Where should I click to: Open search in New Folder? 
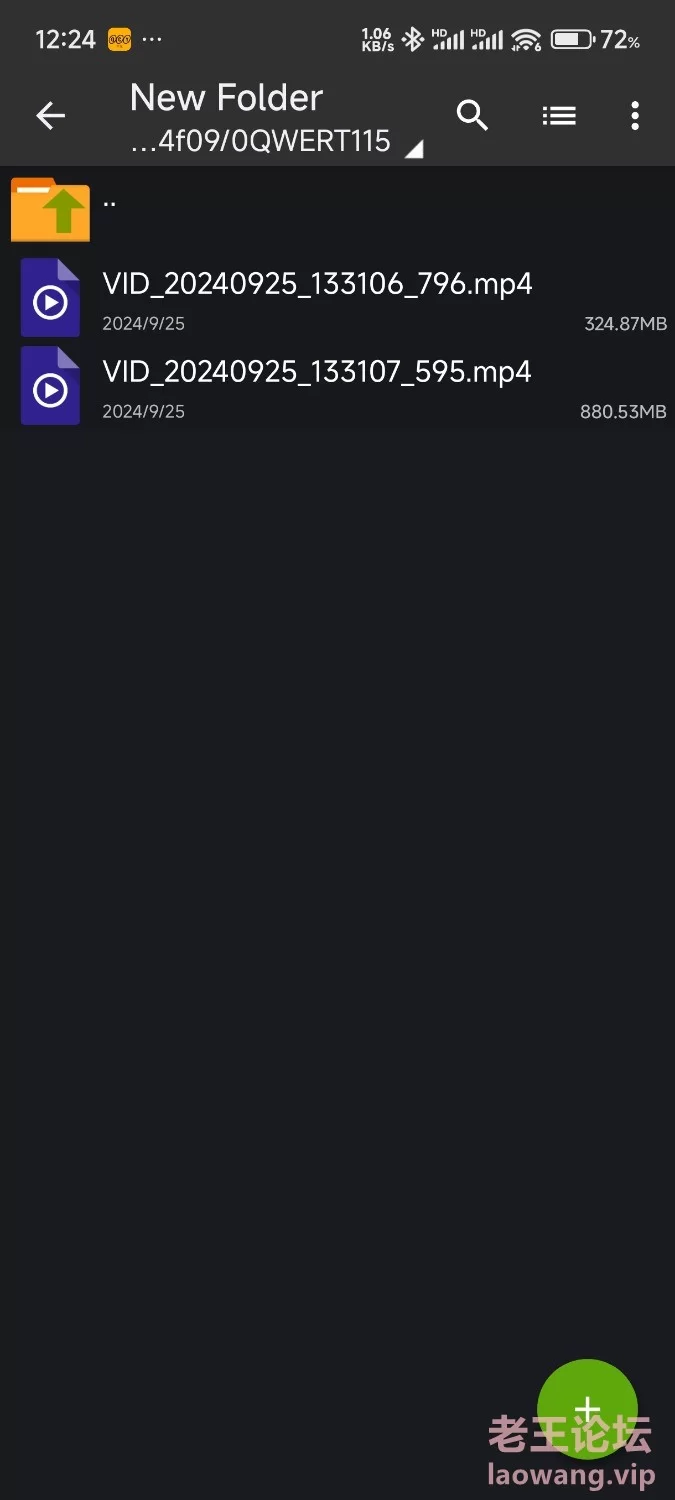[472, 116]
